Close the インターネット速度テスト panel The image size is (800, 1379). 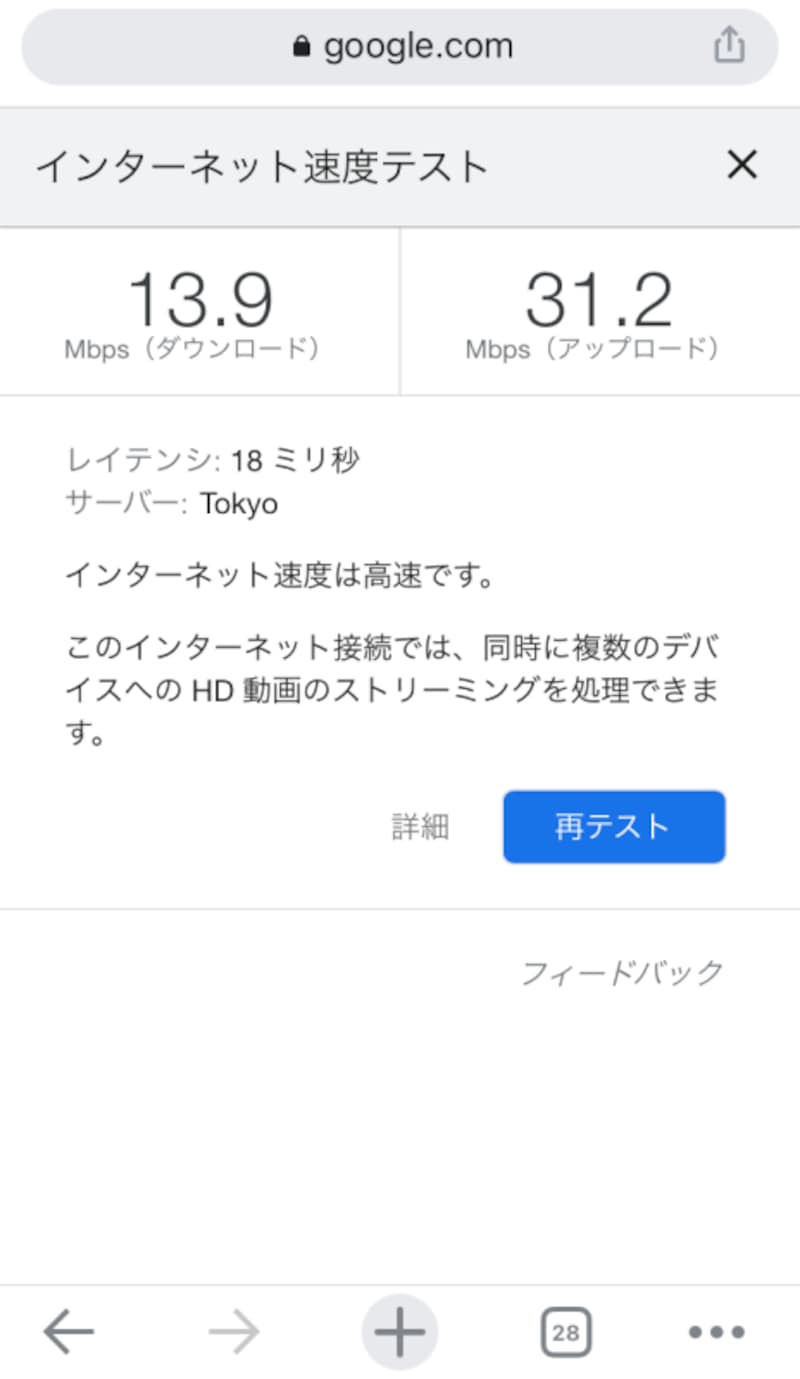[742, 166]
